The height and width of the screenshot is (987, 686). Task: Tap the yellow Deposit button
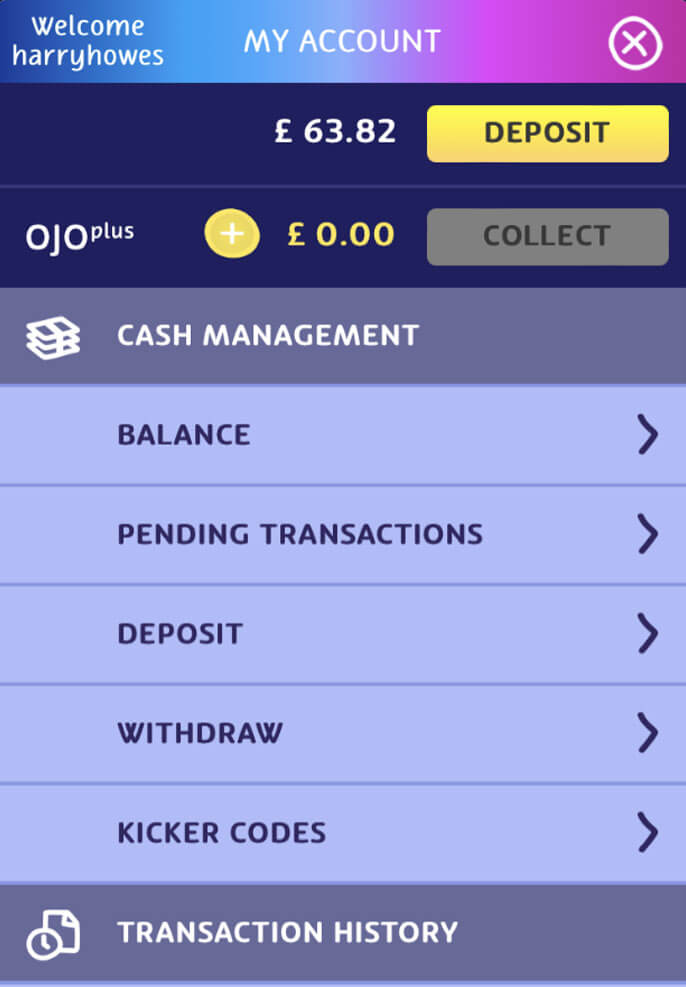(x=547, y=133)
